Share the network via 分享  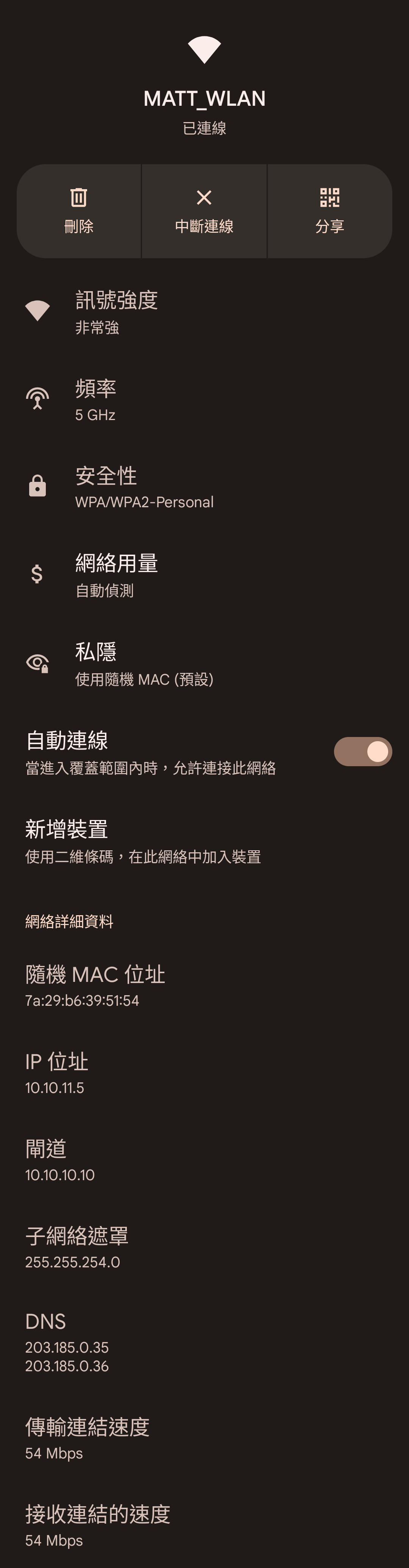[329, 211]
